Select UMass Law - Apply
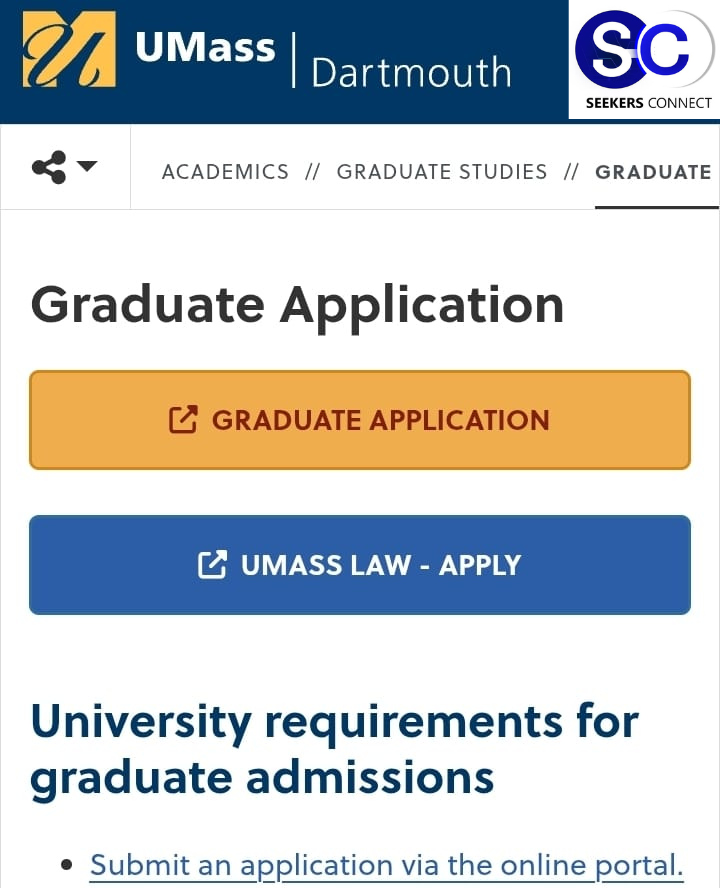 click(x=360, y=565)
